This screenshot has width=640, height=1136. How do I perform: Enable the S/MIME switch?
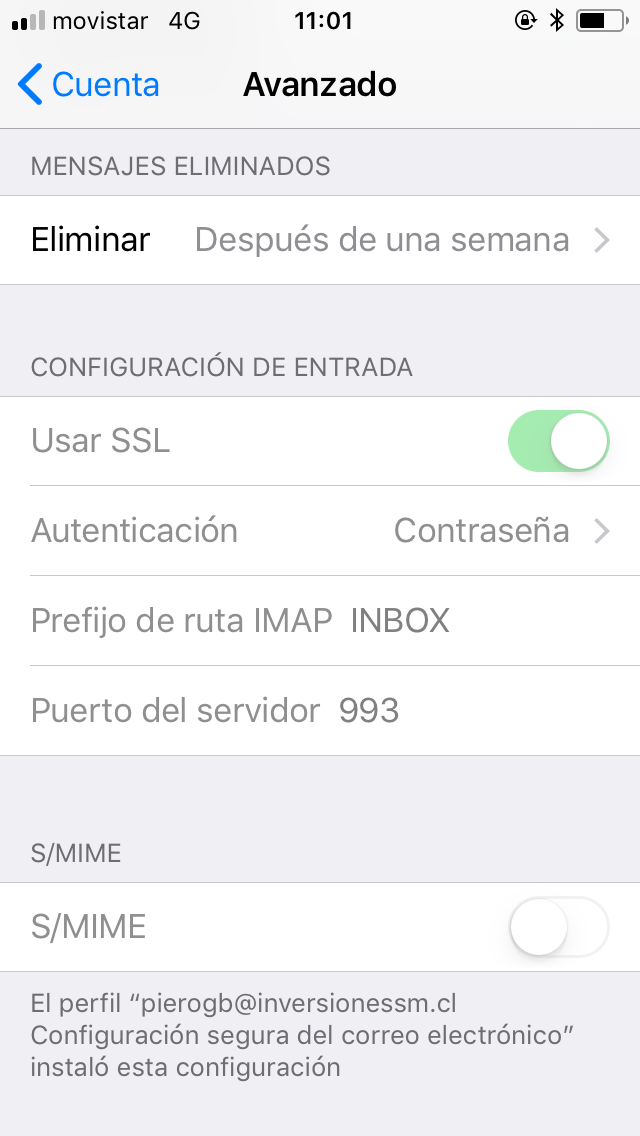coord(558,927)
